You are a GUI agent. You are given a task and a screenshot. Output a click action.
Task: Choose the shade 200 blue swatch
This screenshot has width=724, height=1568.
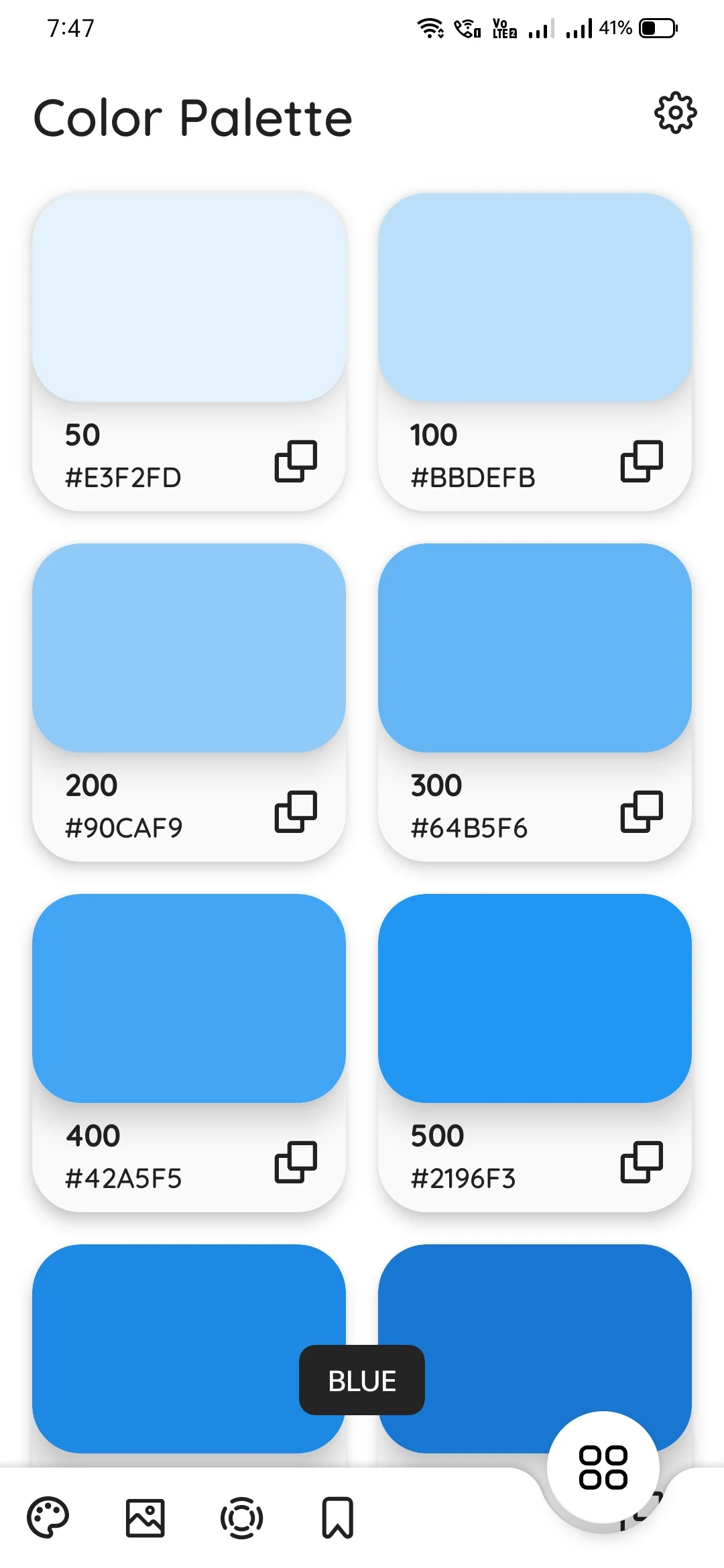point(189,648)
